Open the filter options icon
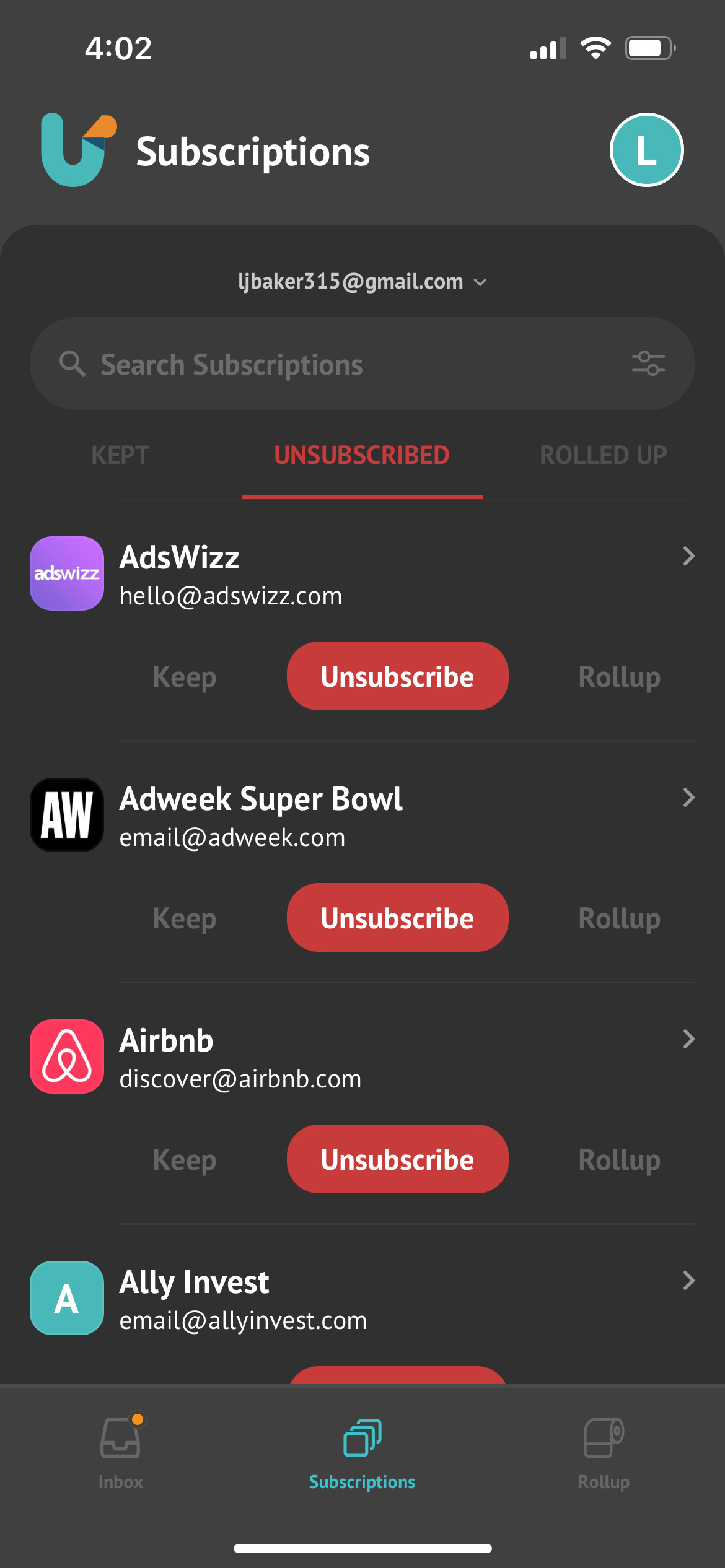Screen dimensions: 725x1568 tap(648, 364)
